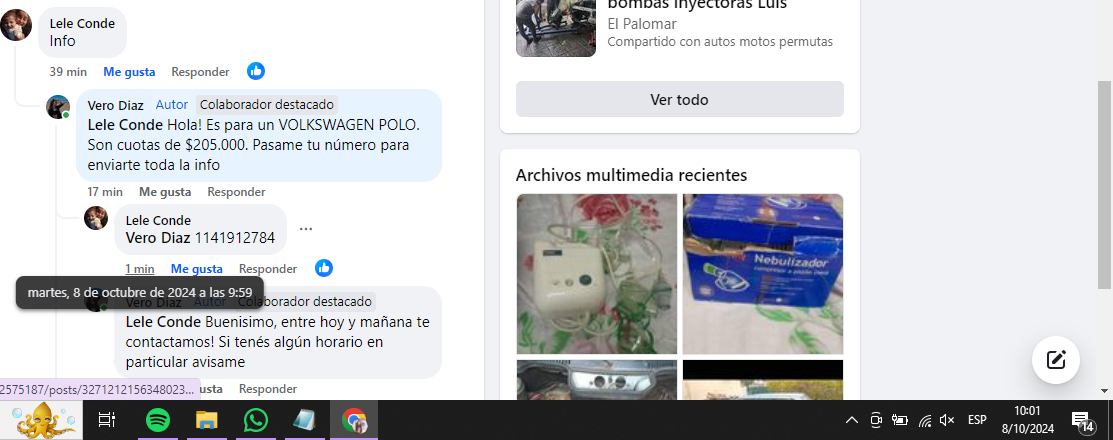Open the options menu on Lele Conde's phone comment
1113x440 pixels.
click(306, 229)
